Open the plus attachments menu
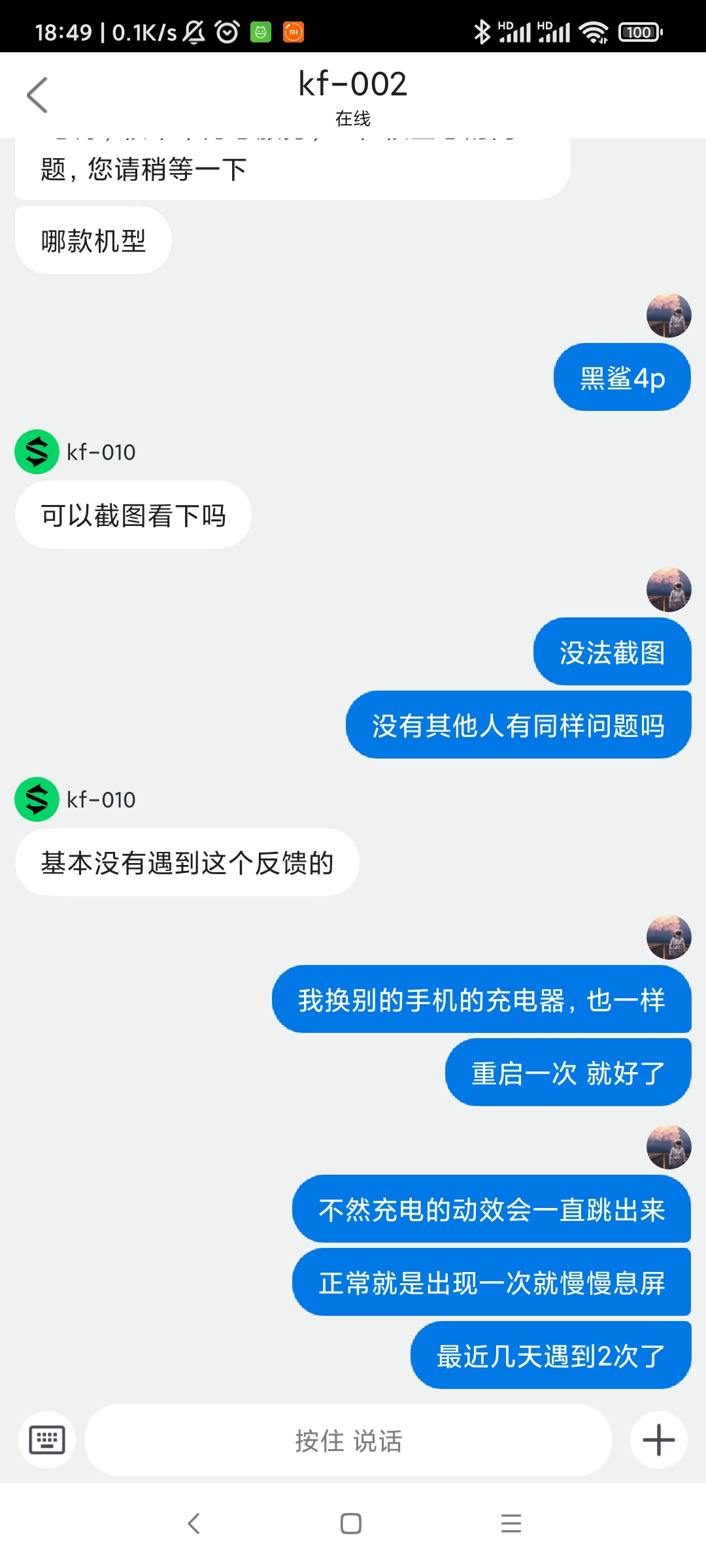This screenshot has width=706, height=1568. (x=658, y=1440)
